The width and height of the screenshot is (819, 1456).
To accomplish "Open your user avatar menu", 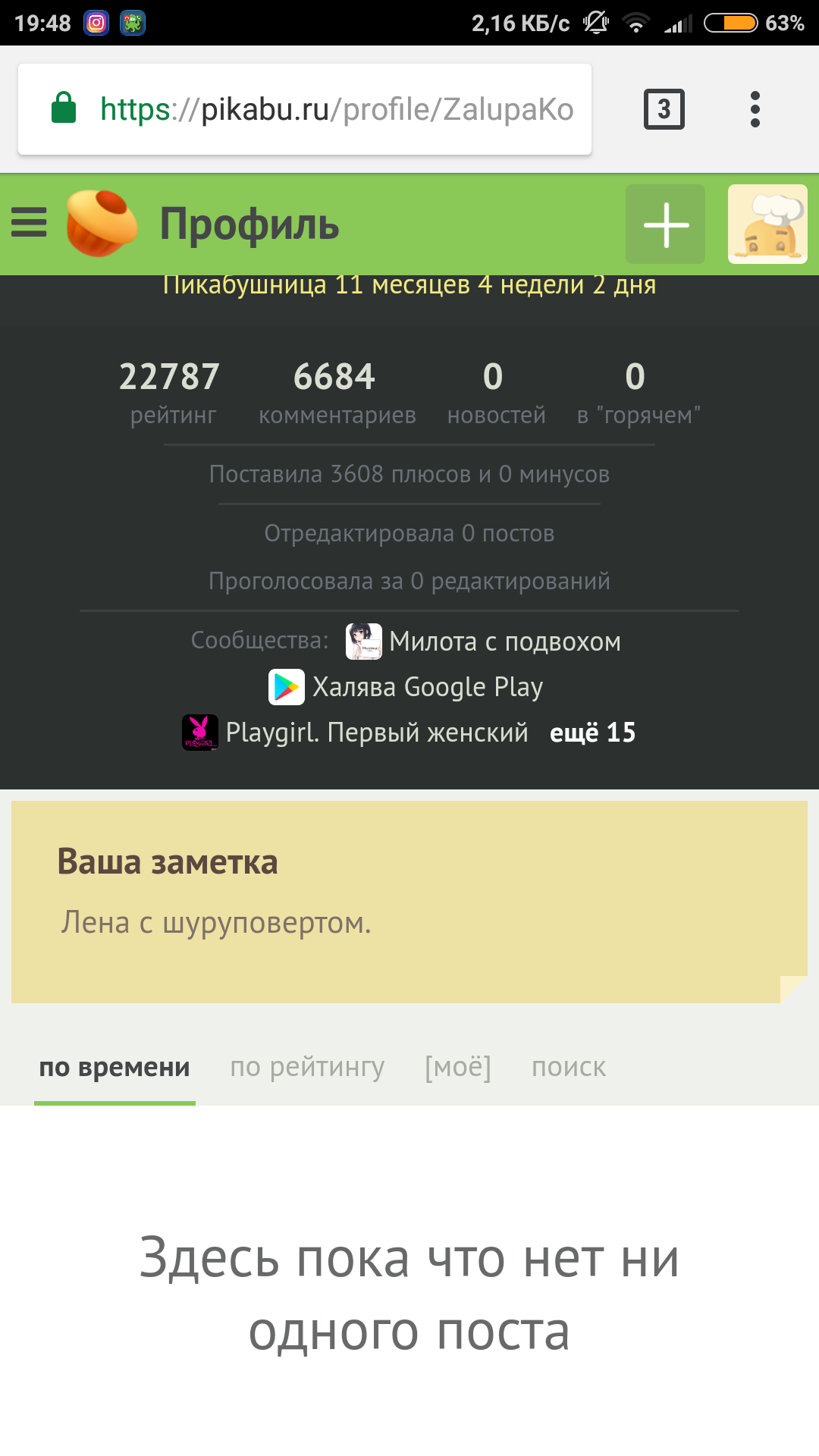I will (767, 224).
